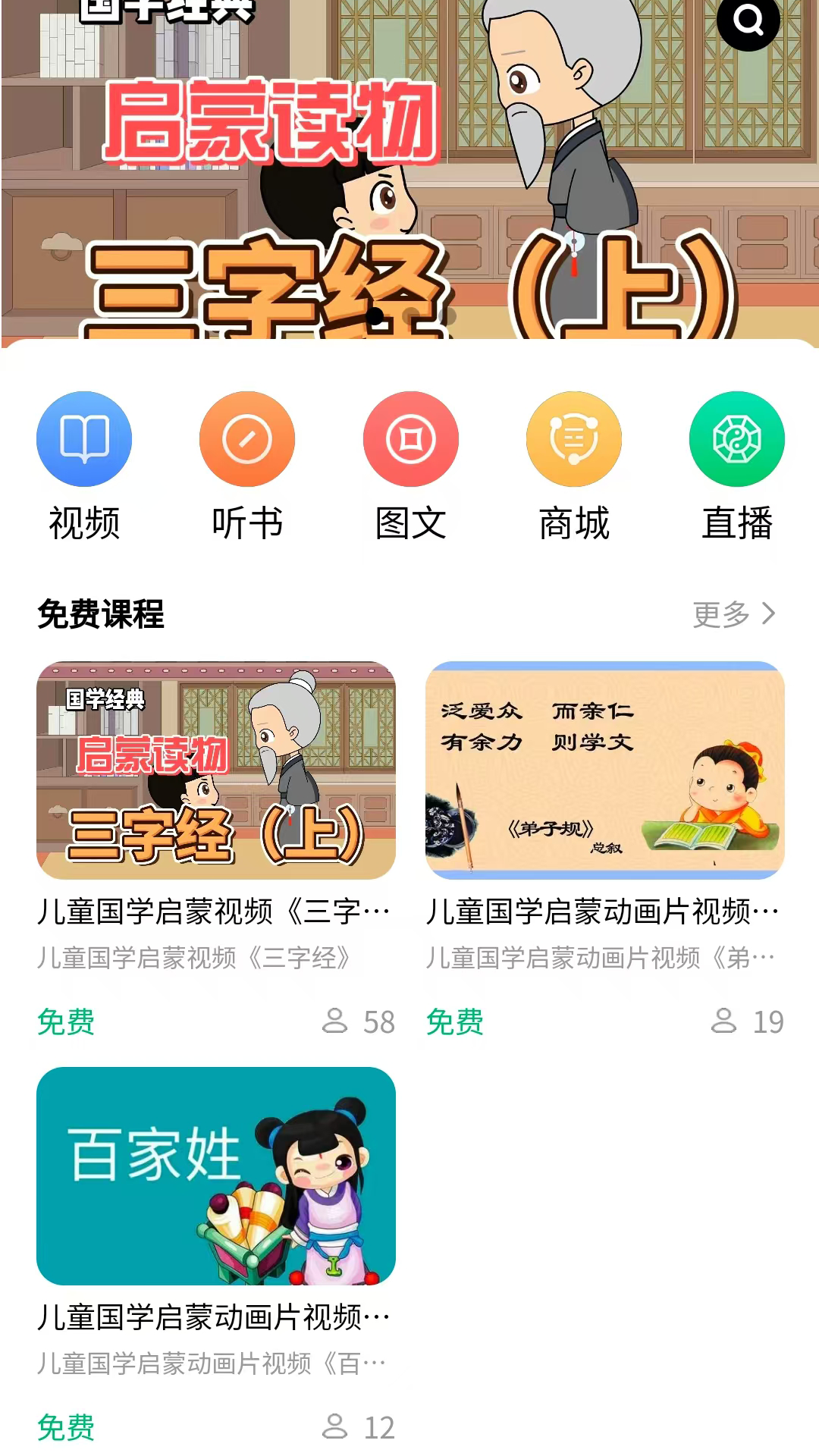
Task: View 更多 free courses
Action: (x=734, y=614)
